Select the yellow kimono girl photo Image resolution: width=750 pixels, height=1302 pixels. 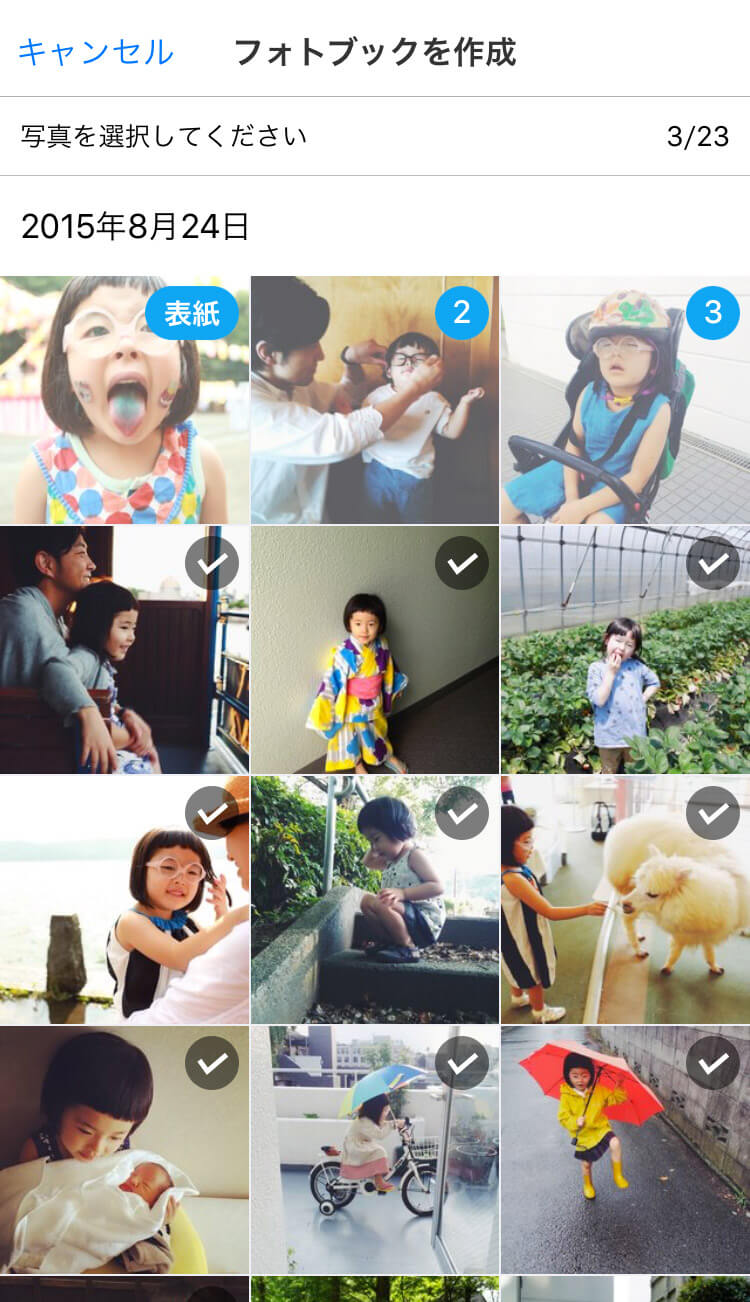(x=375, y=650)
